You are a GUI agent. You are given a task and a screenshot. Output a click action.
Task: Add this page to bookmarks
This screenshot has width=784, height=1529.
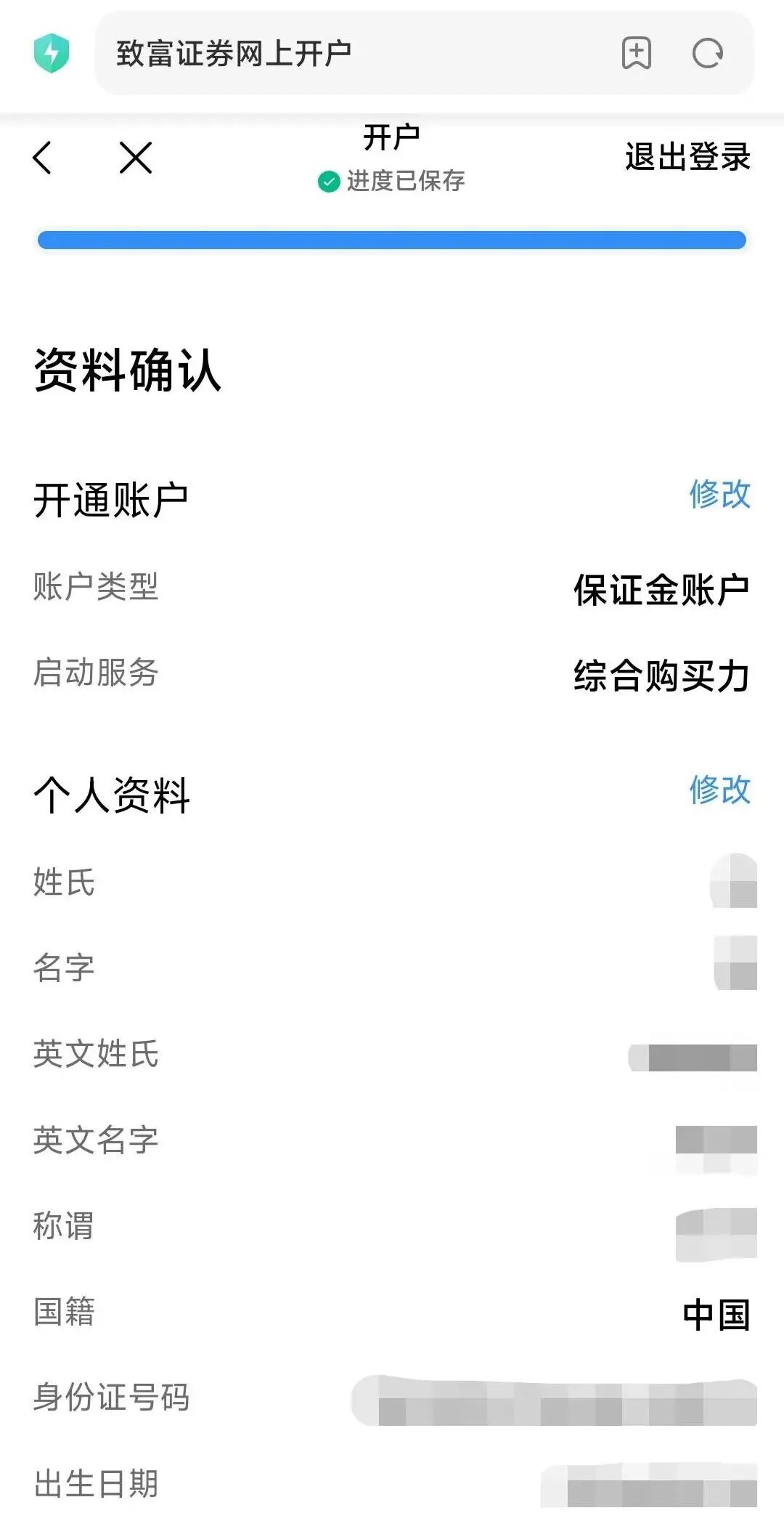click(x=636, y=53)
